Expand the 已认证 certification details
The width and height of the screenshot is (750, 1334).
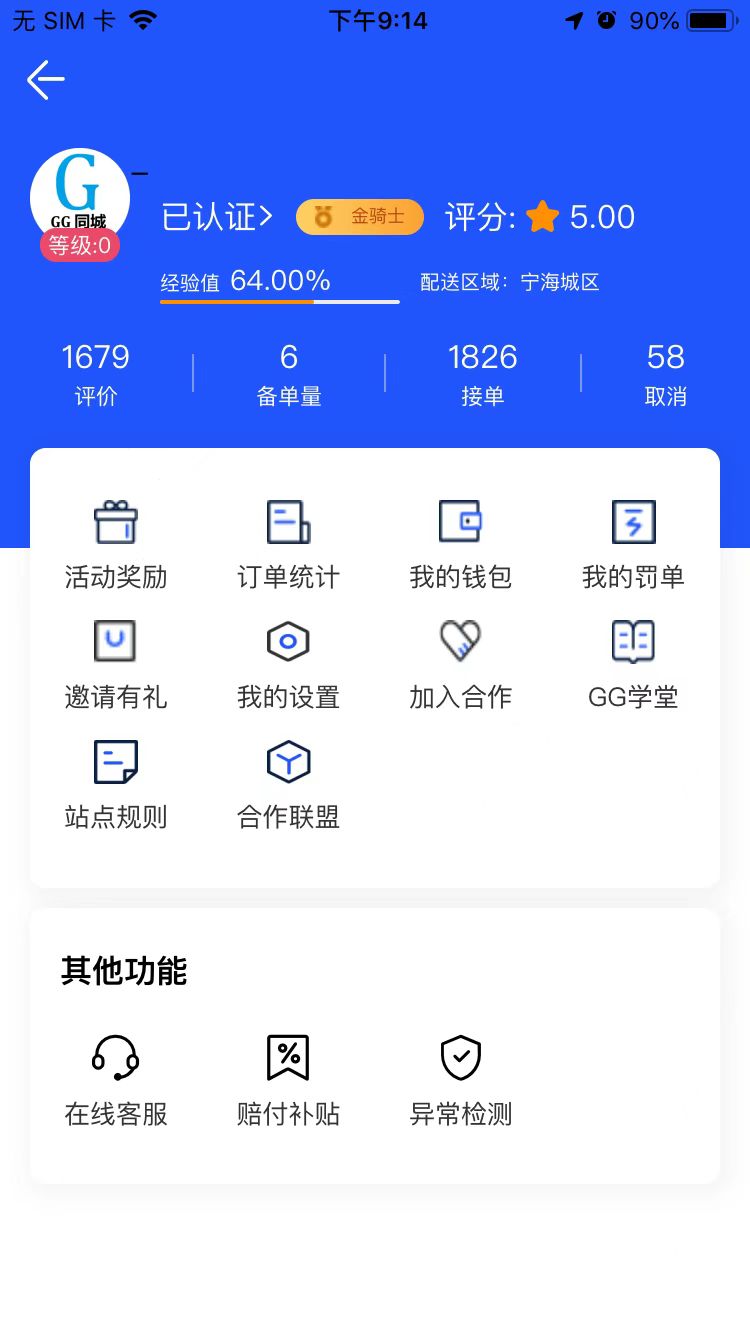tap(216, 216)
